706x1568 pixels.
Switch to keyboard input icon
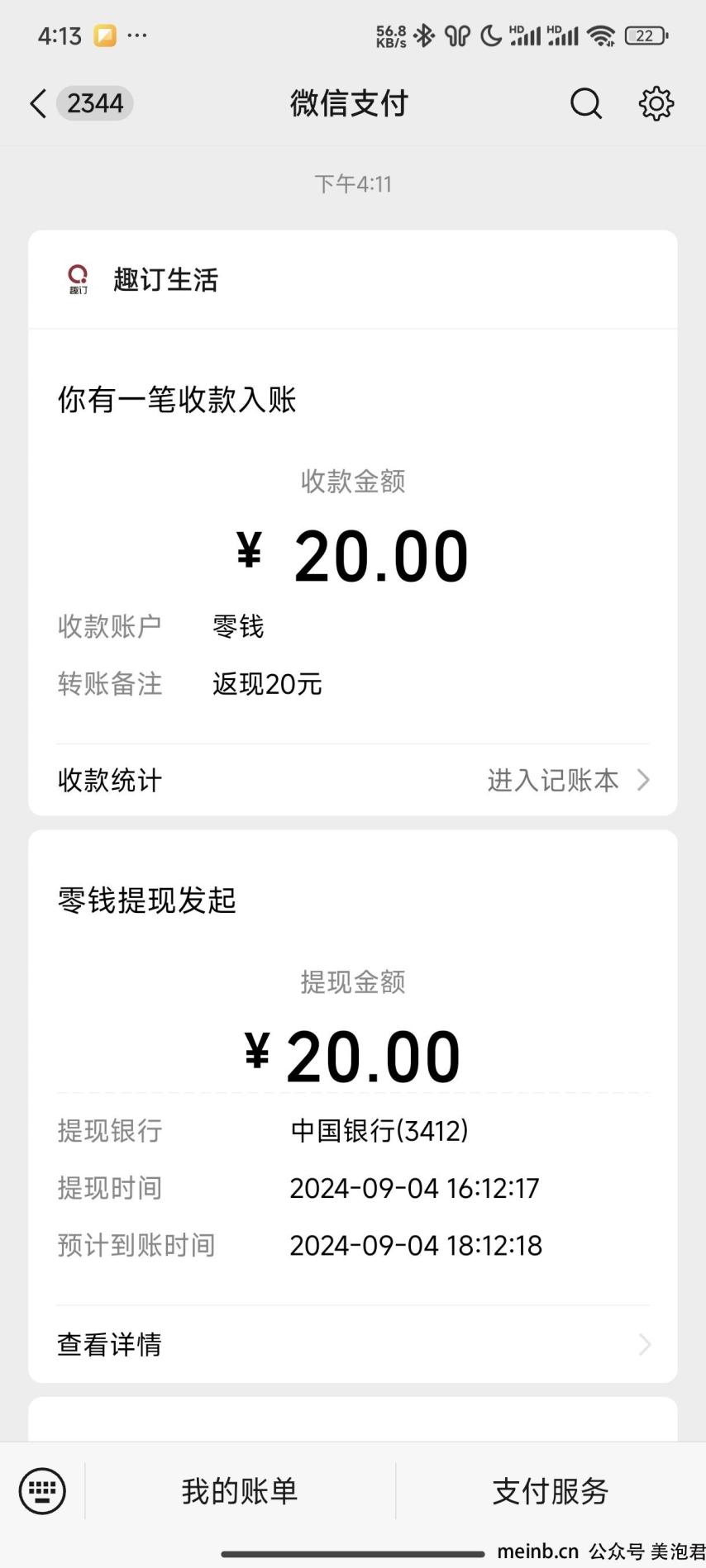[42, 1491]
